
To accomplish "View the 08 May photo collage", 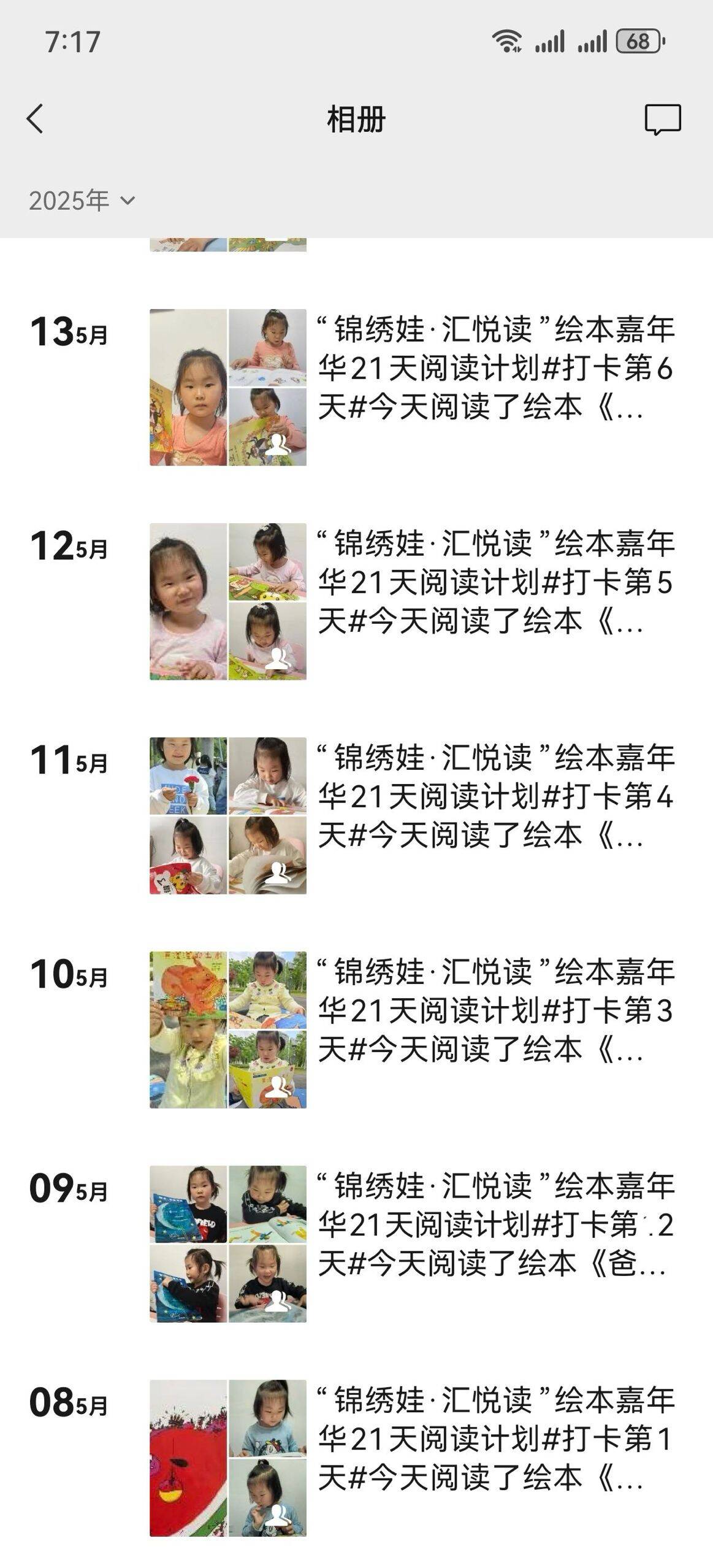I will [227, 1458].
